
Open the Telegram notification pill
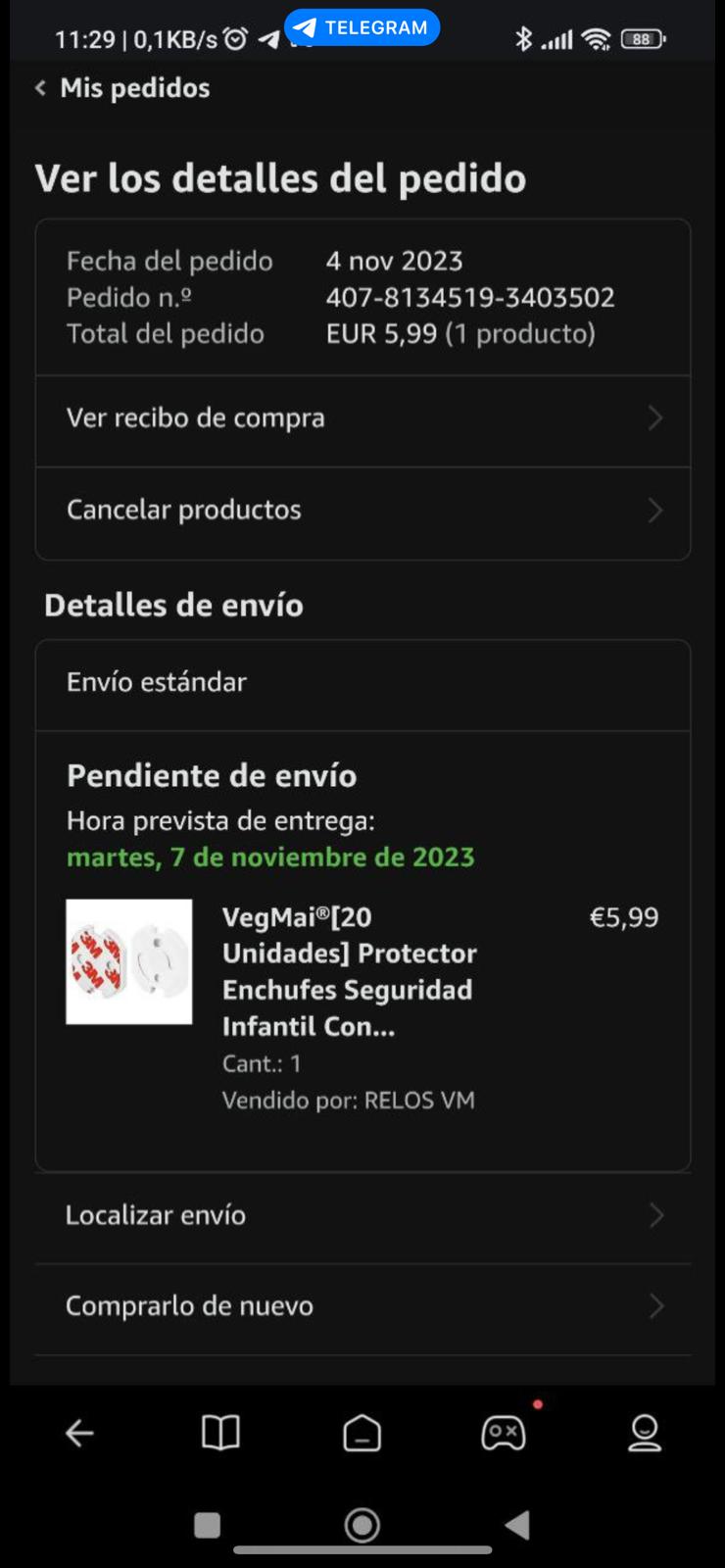362,27
